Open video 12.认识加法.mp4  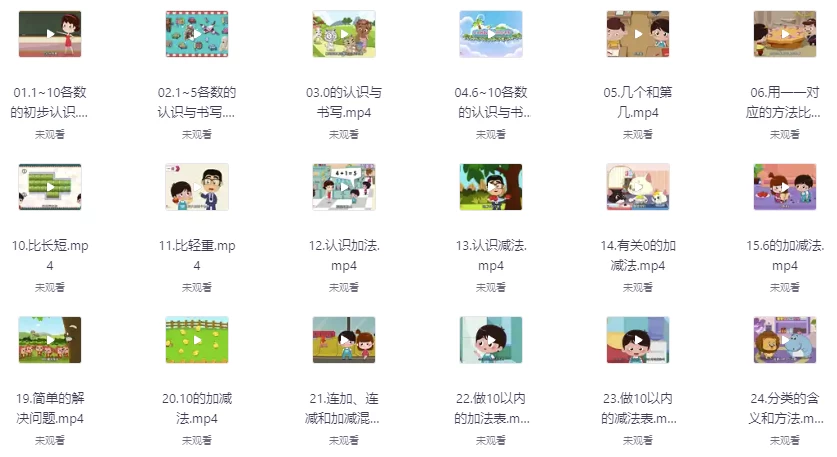pos(344,187)
